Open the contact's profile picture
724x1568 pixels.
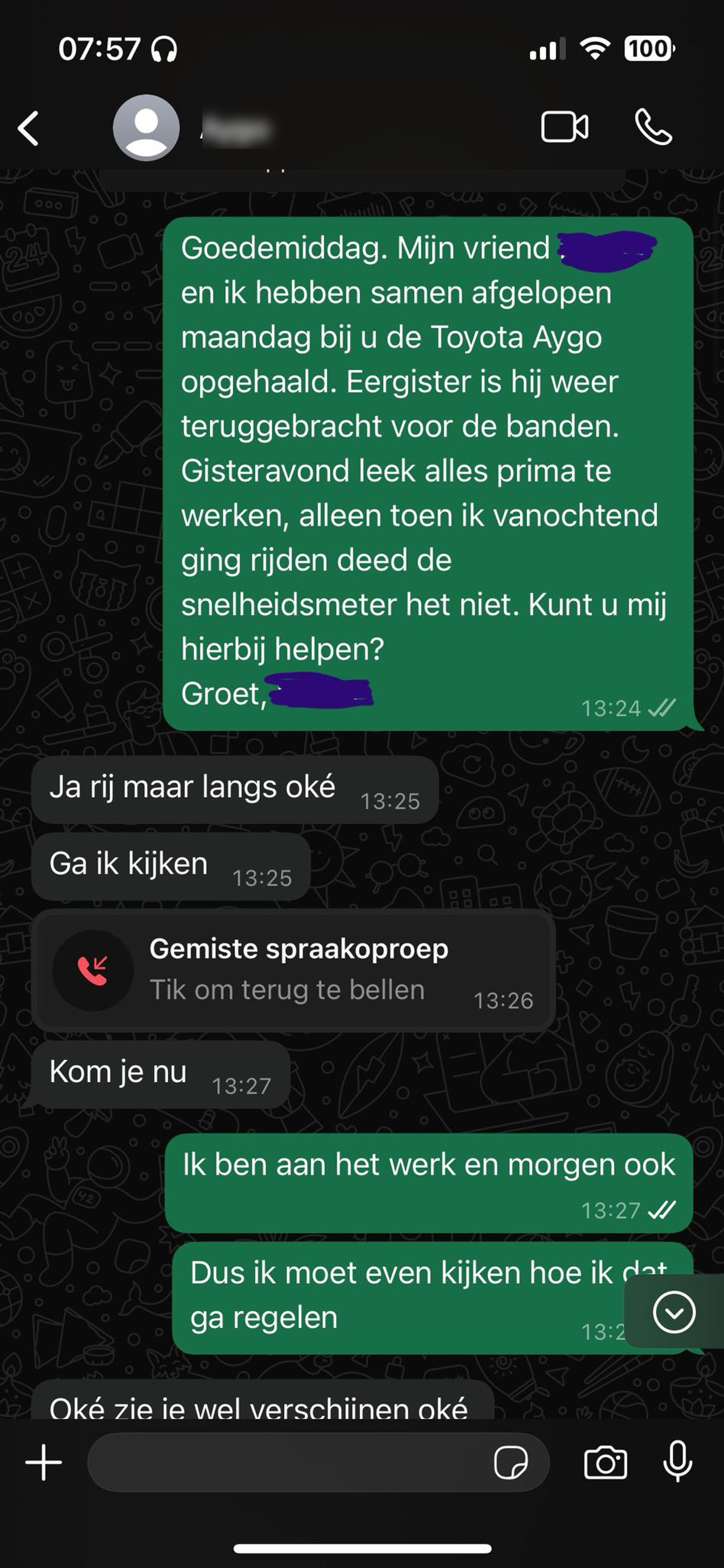[x=146, y=128]
